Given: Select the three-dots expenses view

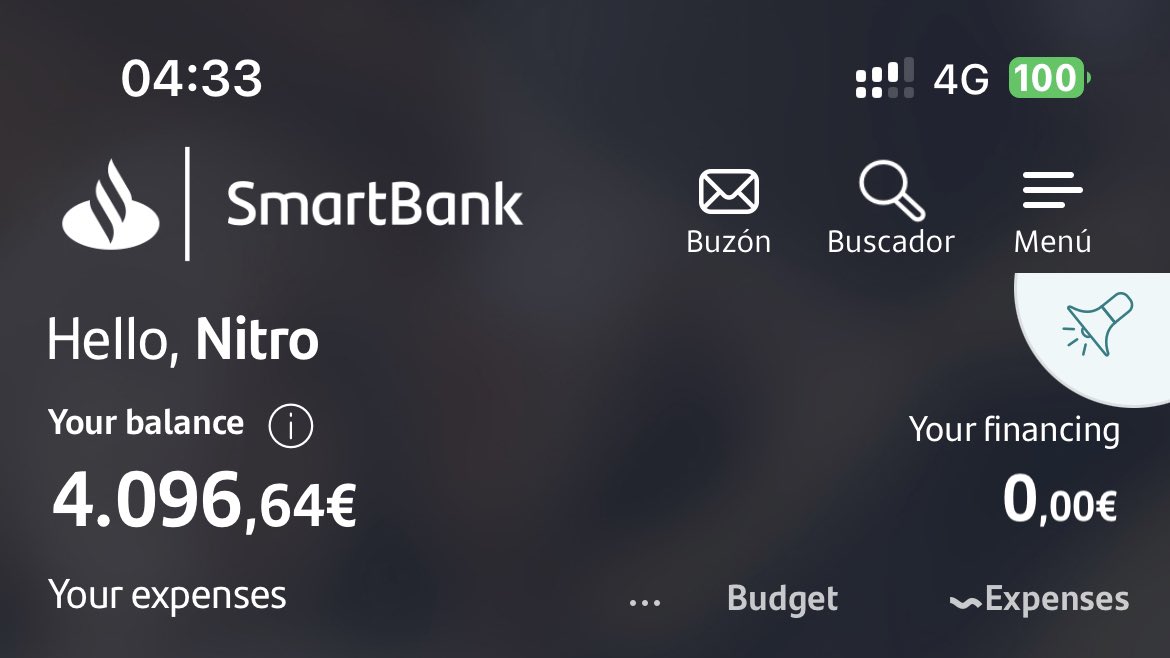Looking at the screenshot, I should coord(645,602).
